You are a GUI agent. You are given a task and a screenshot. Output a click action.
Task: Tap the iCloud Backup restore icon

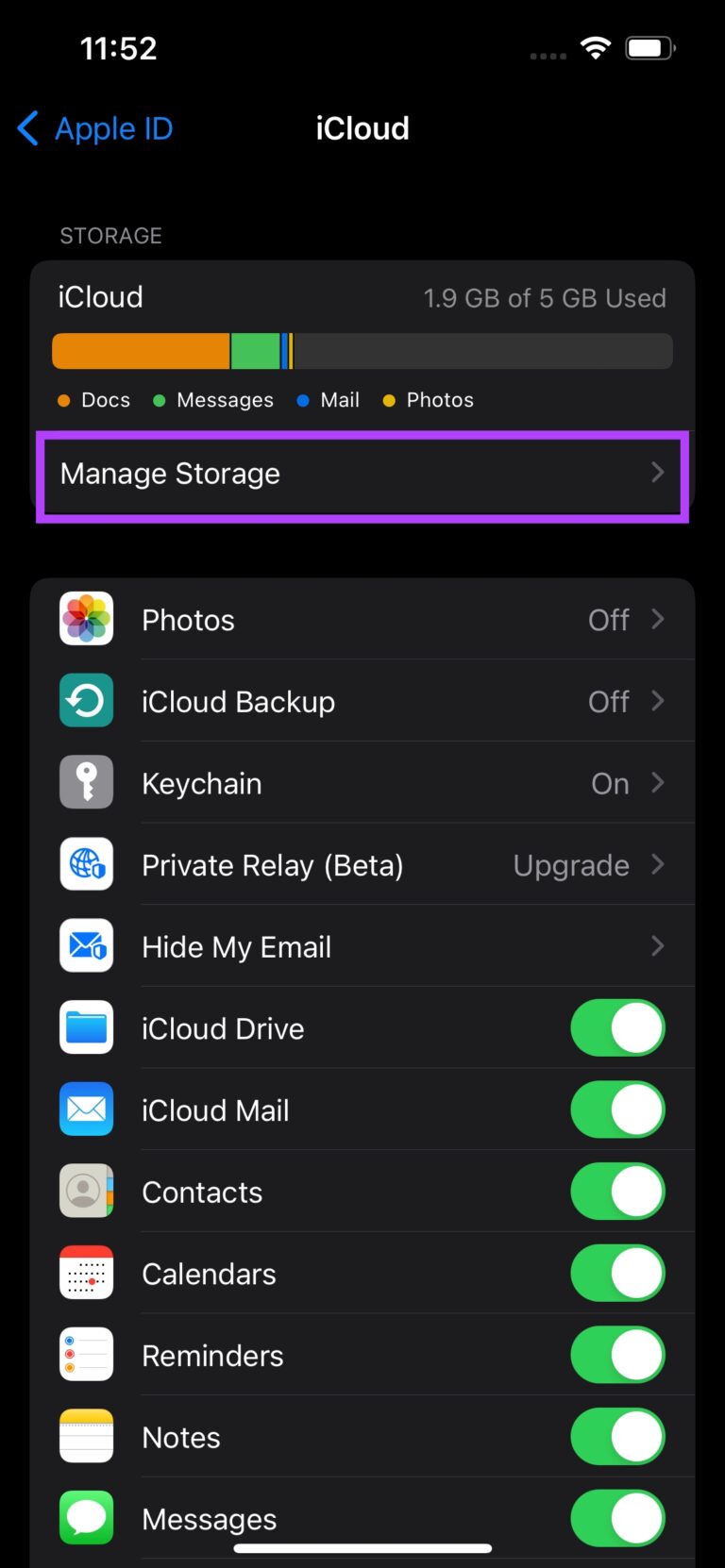tap(86, 700)
